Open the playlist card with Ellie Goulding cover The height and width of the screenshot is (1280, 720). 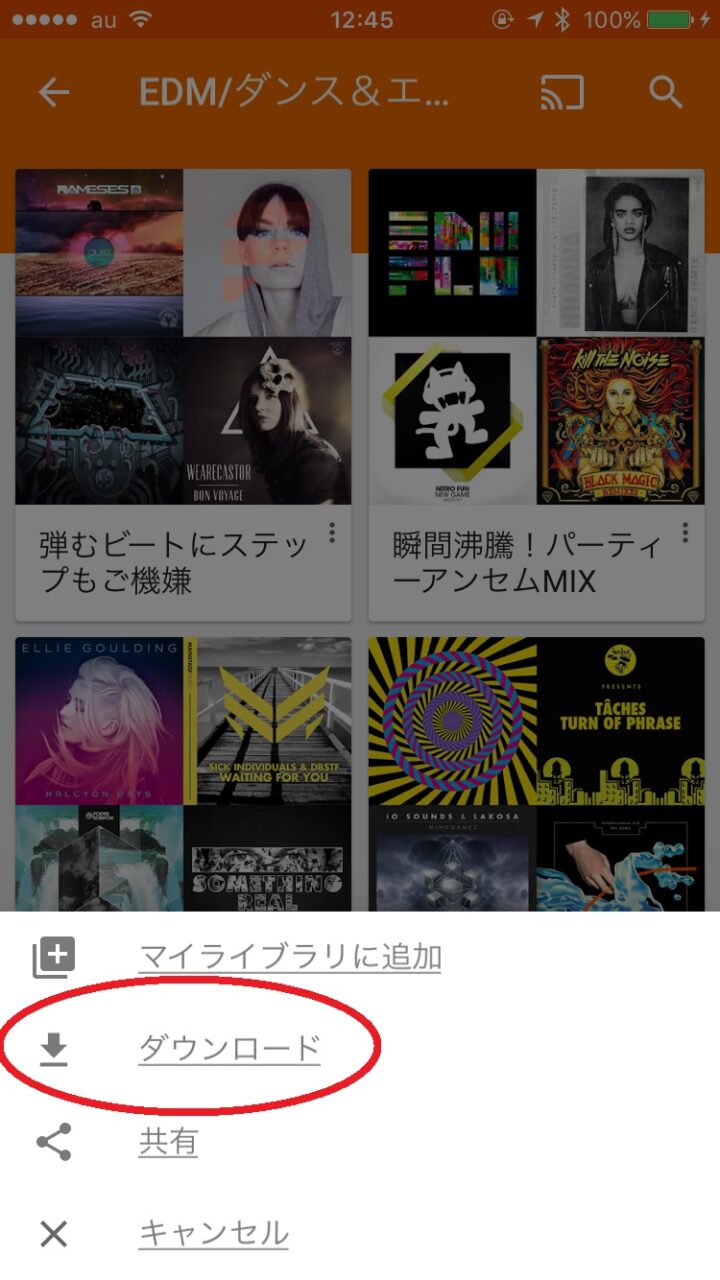click(183, 772)
